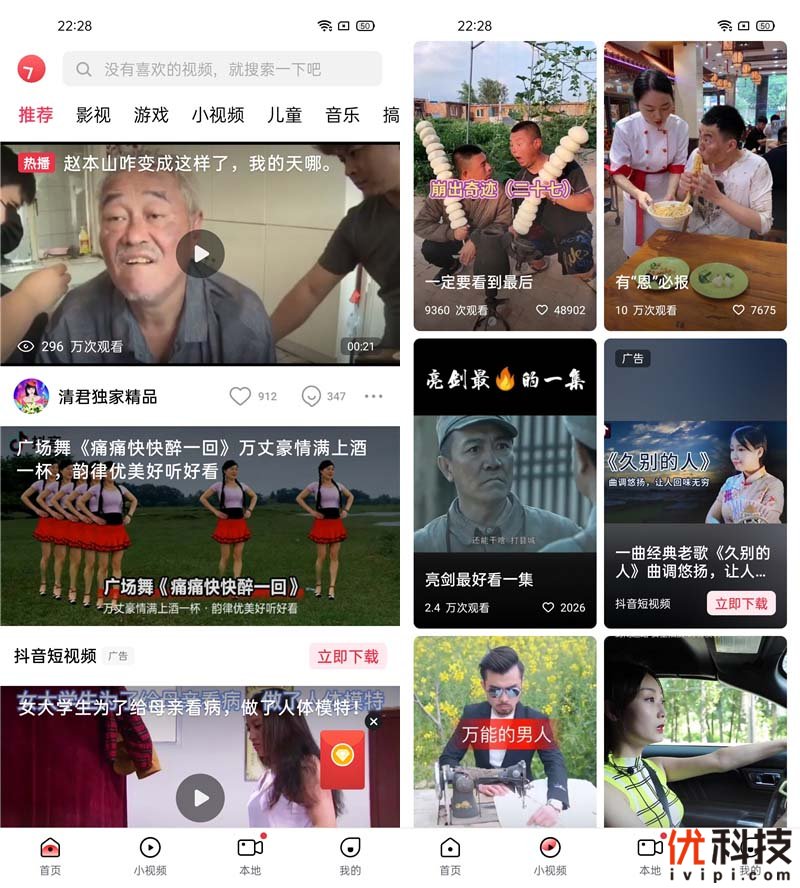Screen dimensions: 800x888
Task: Open the 亮剑最好看一集 video
Action: point(505,480)
